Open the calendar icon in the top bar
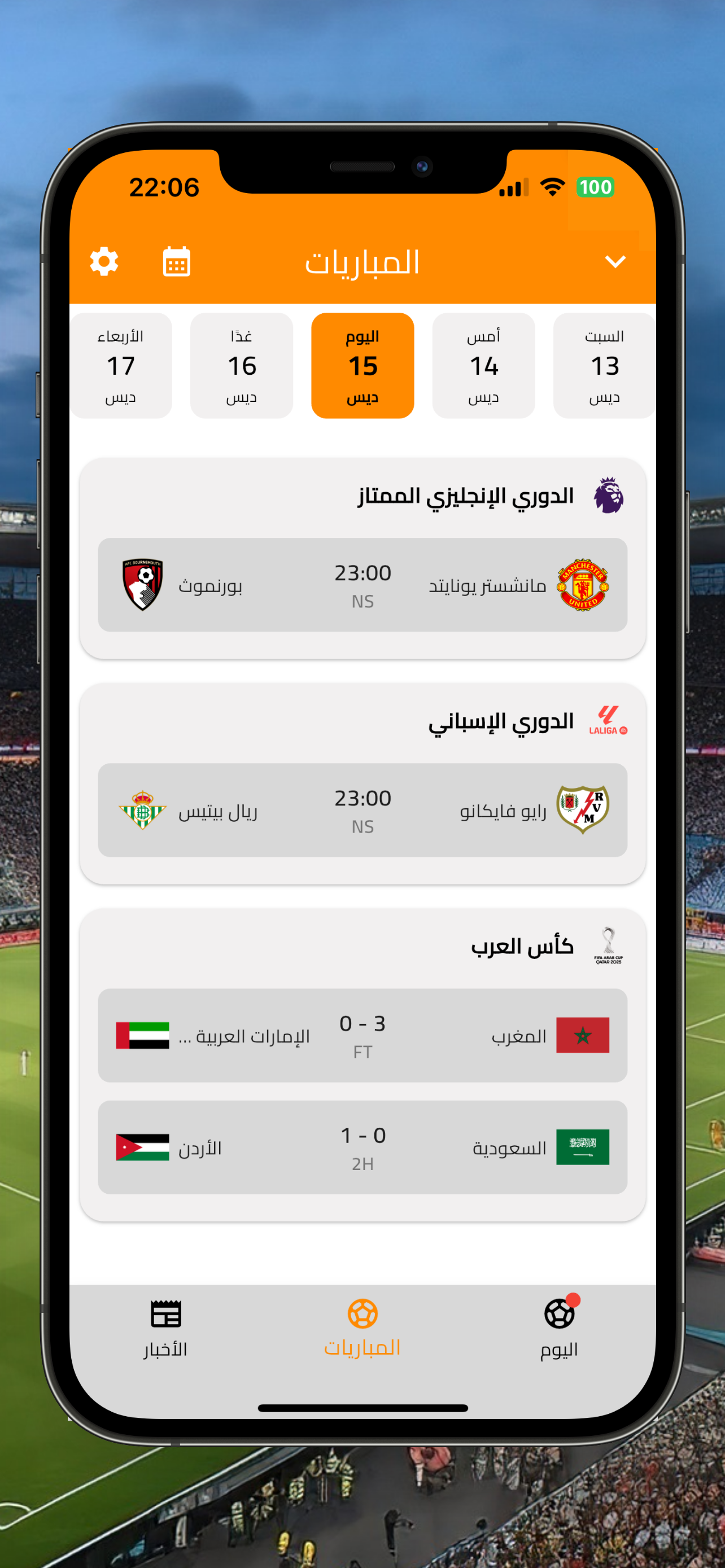 [176, 262]
